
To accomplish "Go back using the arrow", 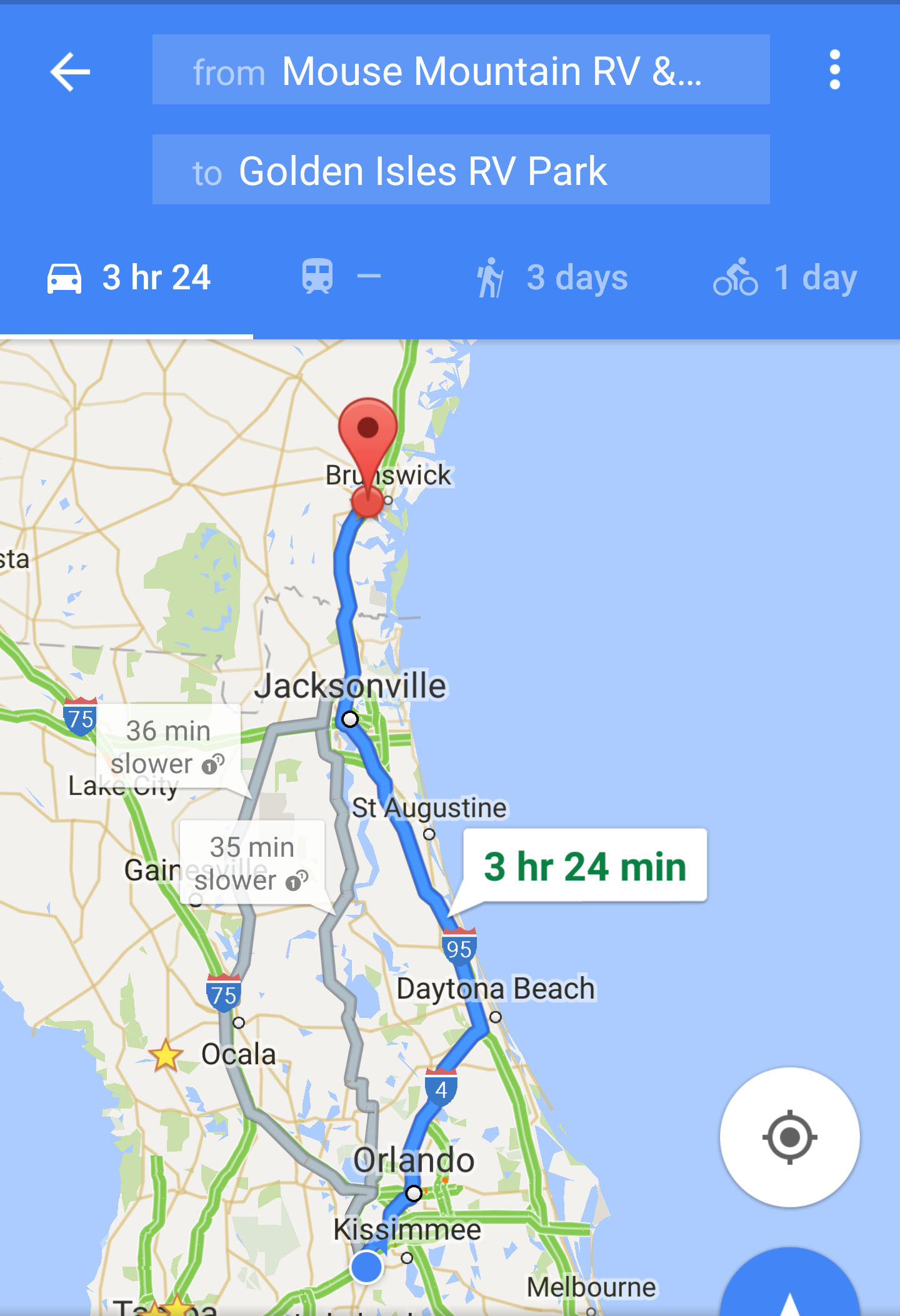I will point(70,72).
